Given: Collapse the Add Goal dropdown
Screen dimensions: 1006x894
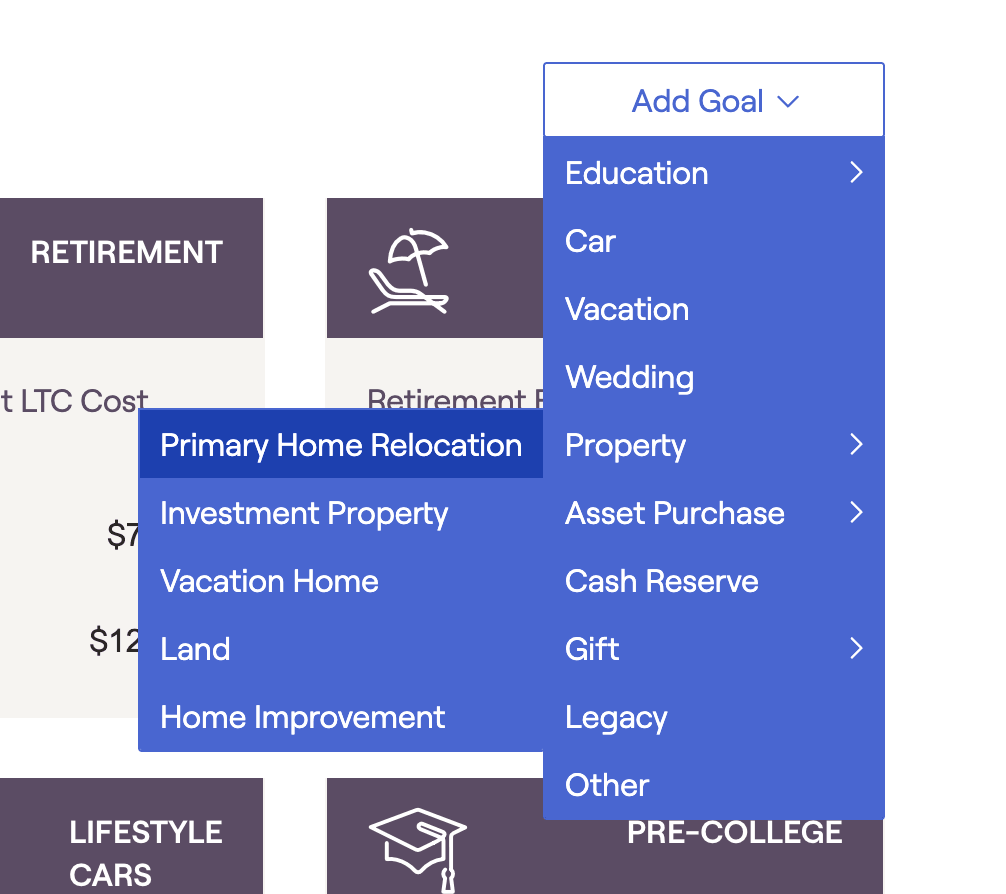Looking at the screenshot, I should (714, 101).
